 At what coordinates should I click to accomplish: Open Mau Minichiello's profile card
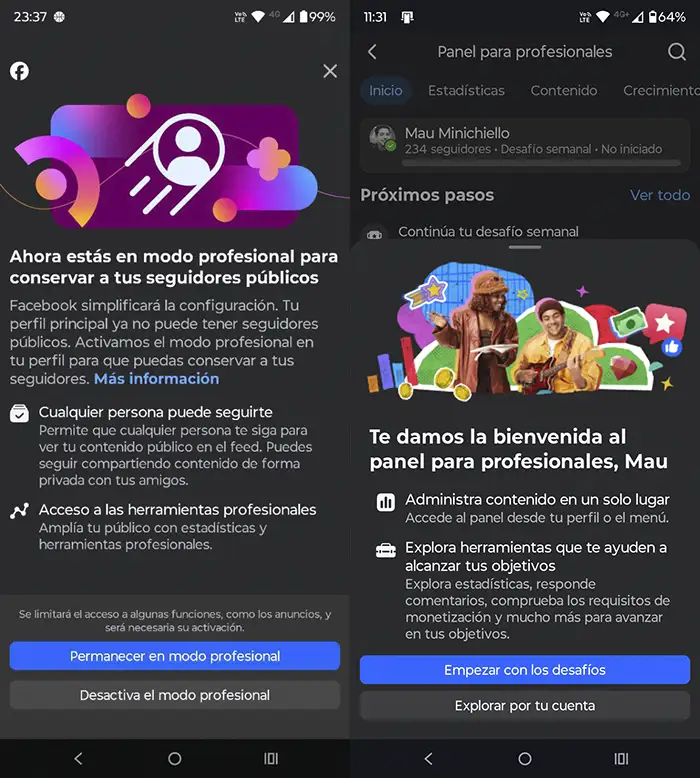[x=525, y=141]
